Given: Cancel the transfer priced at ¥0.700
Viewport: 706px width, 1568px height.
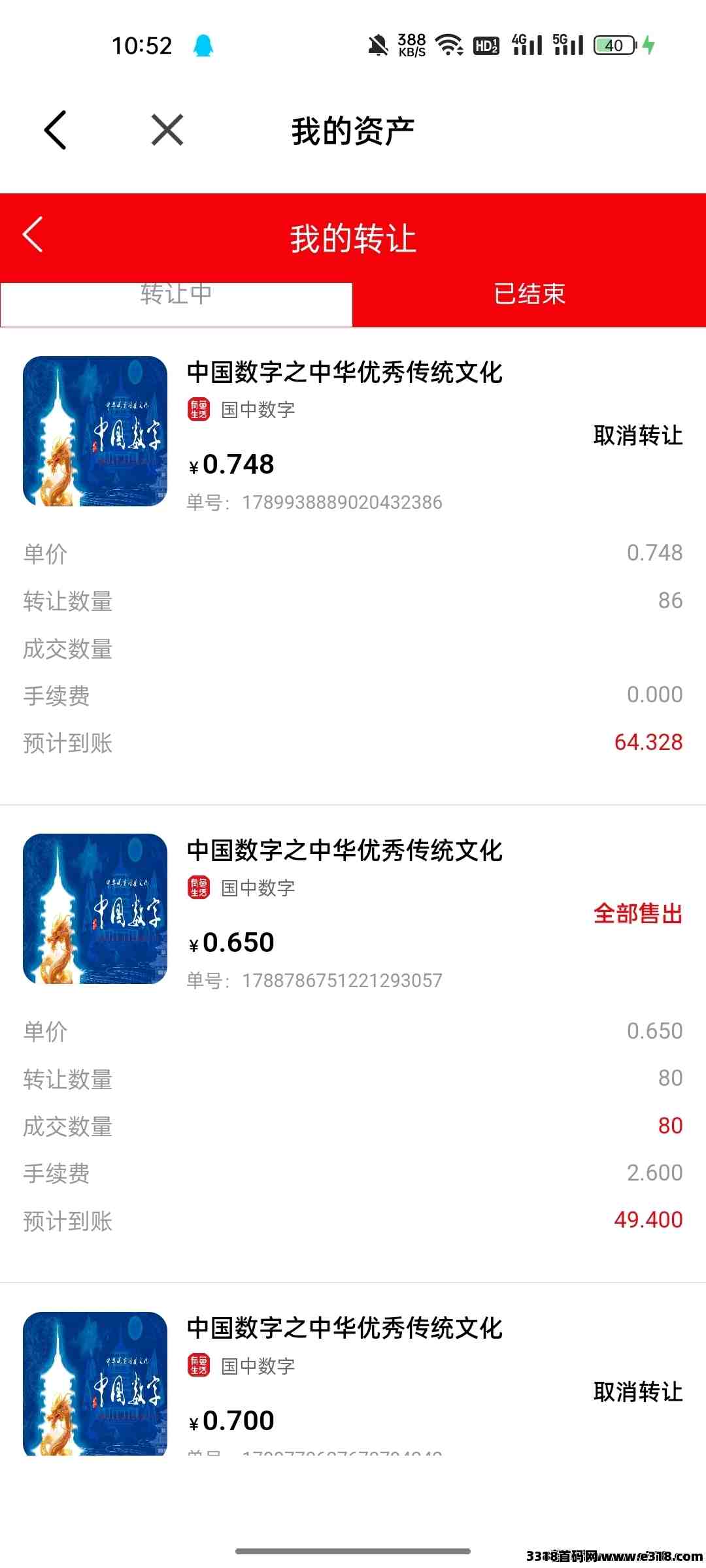Looking at the screenshot, I should tap(637, 1392).
